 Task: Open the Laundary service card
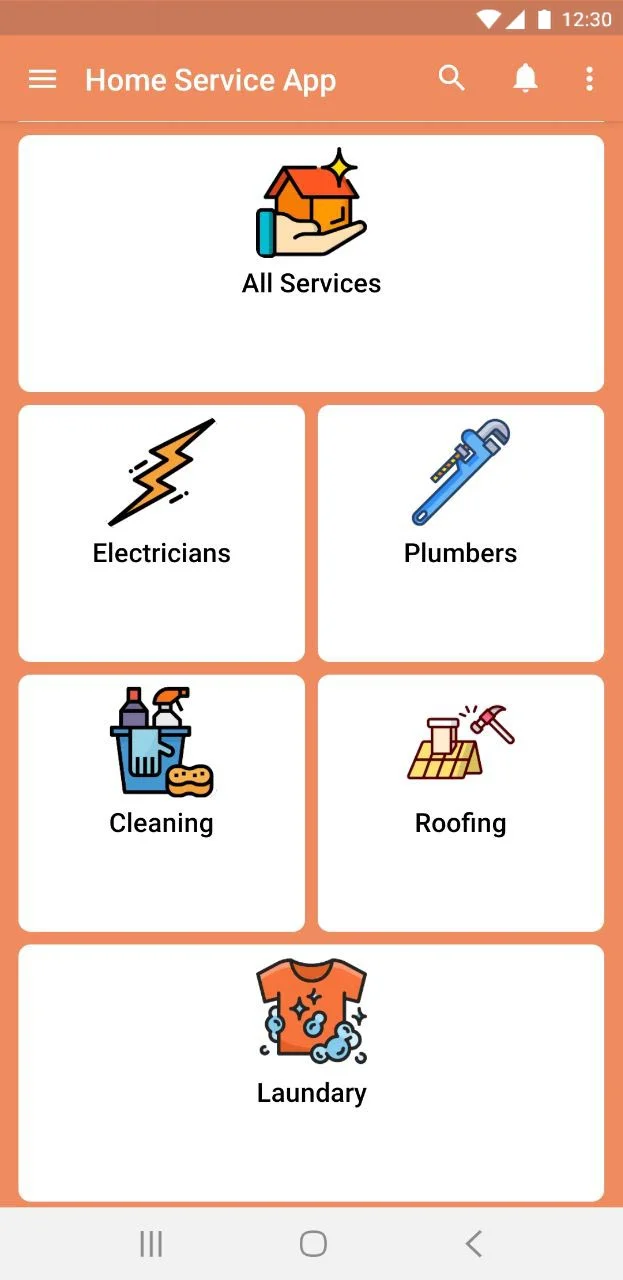311,1073
